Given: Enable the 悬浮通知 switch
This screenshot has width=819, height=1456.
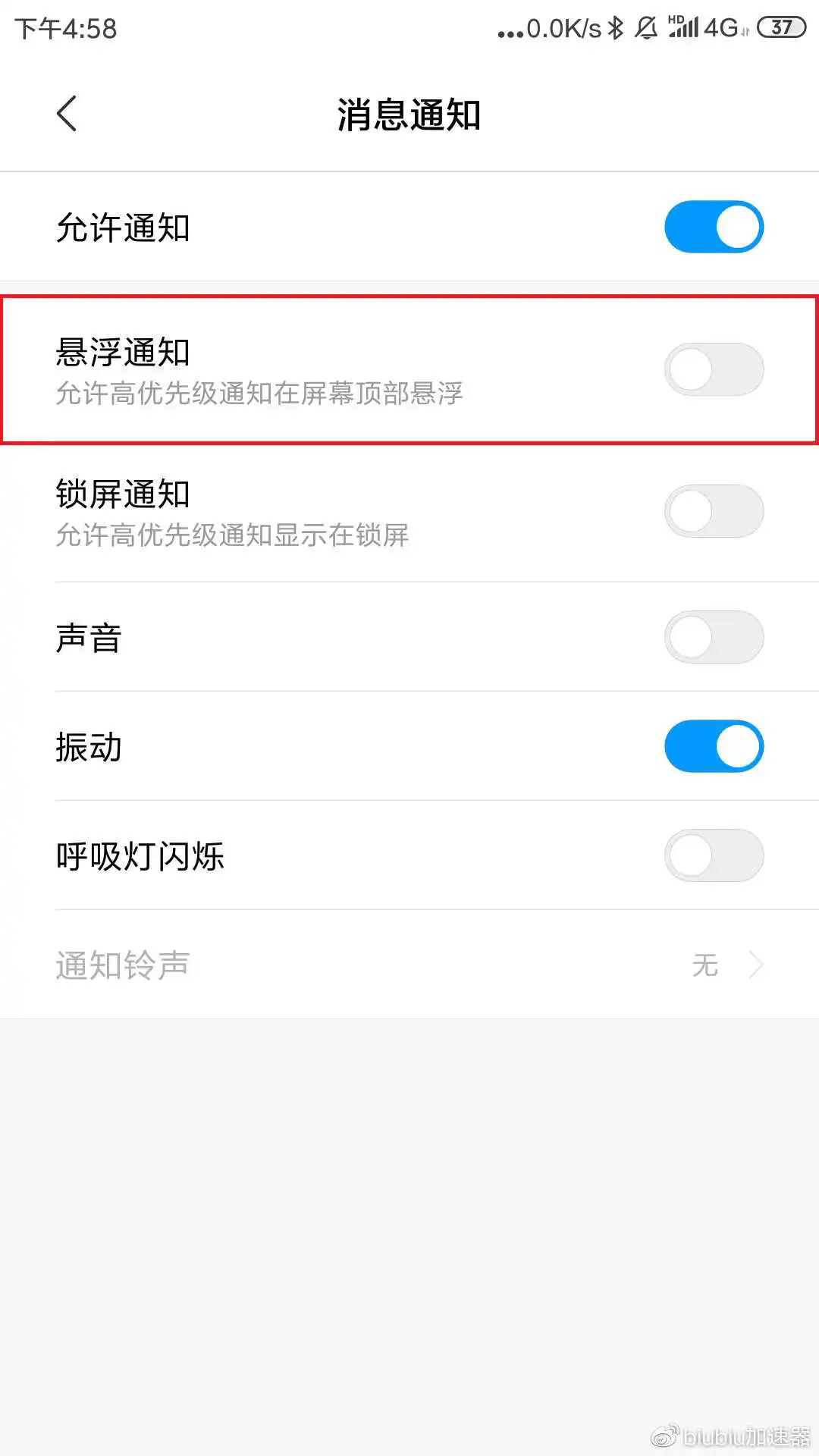Looking at the screenshot, I should [x=714, y=369].
